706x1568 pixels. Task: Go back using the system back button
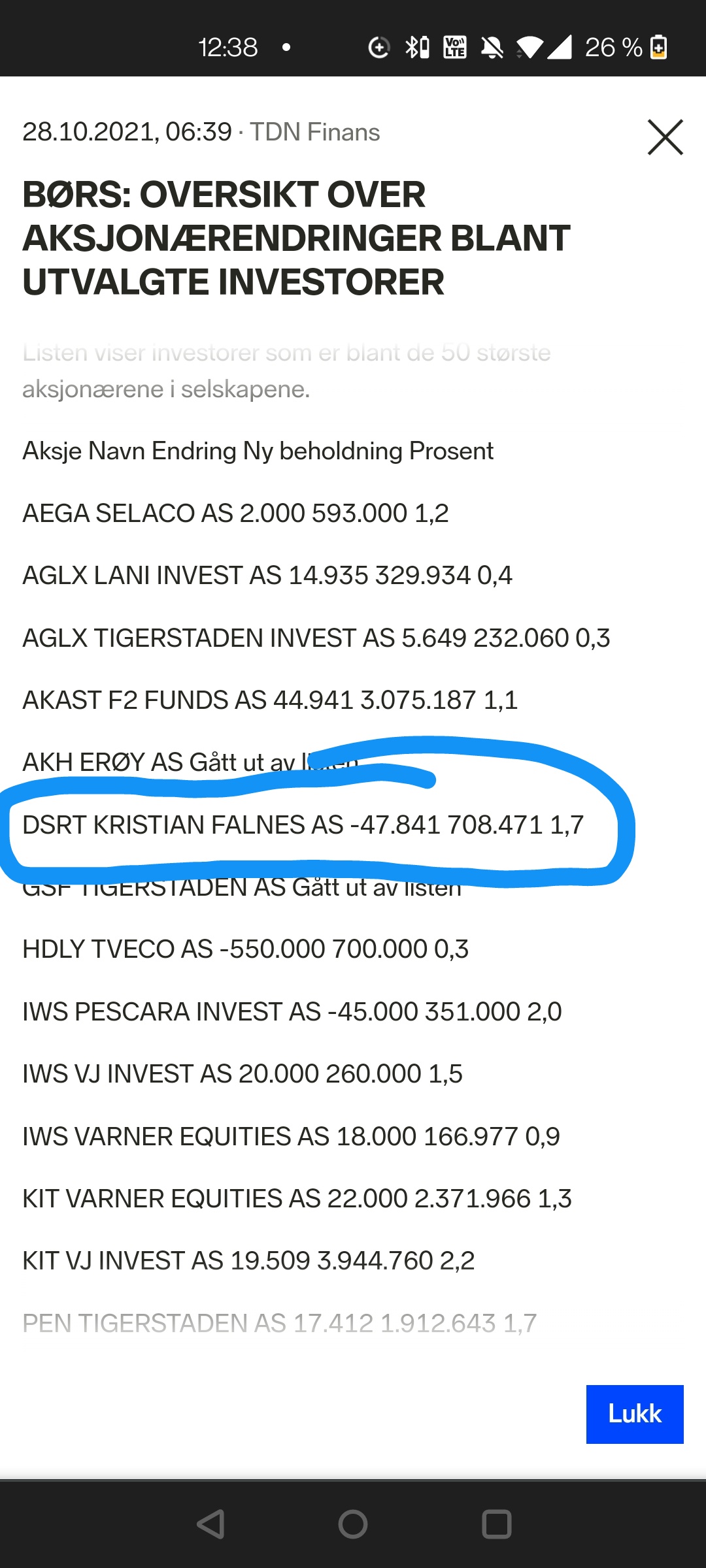210,1524
